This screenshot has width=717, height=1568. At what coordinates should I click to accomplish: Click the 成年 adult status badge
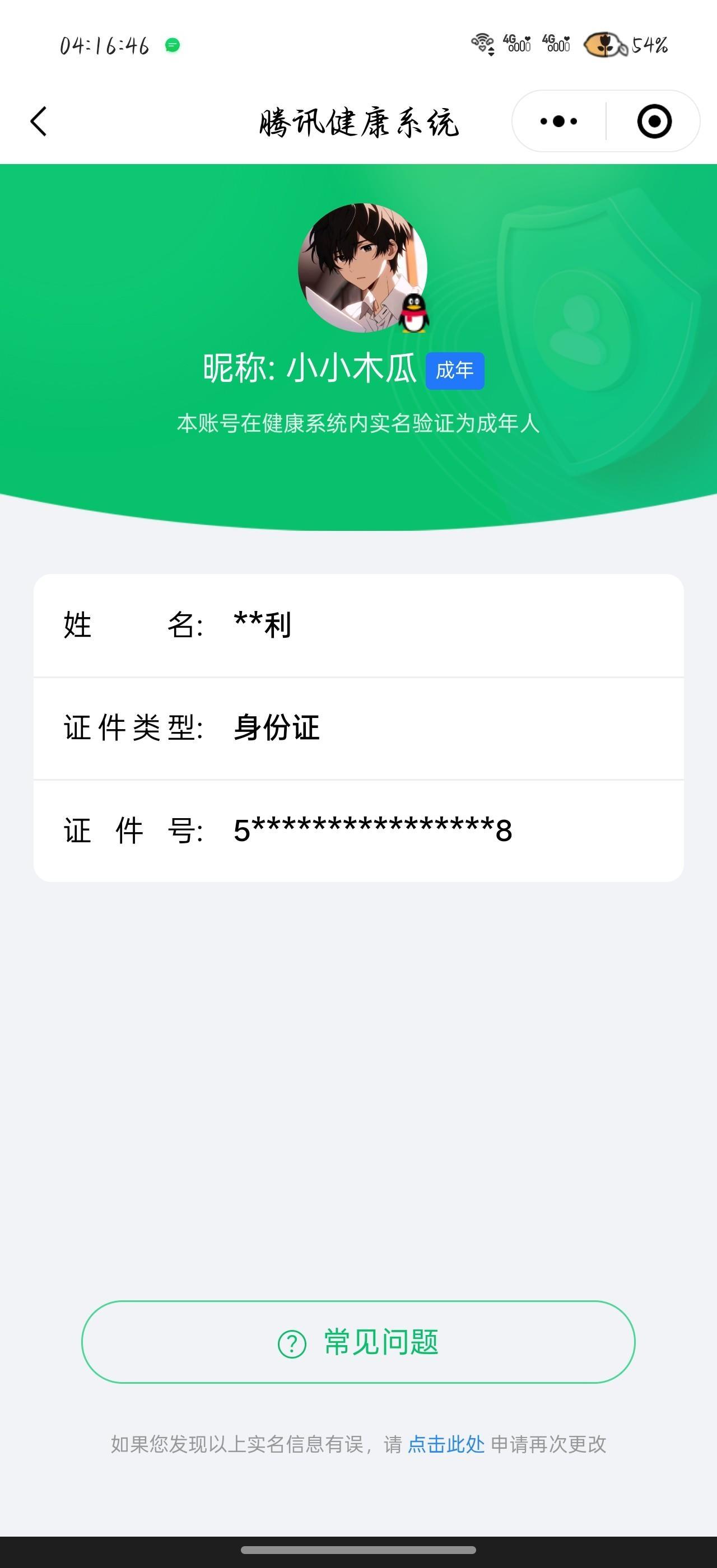coord(455,370)
